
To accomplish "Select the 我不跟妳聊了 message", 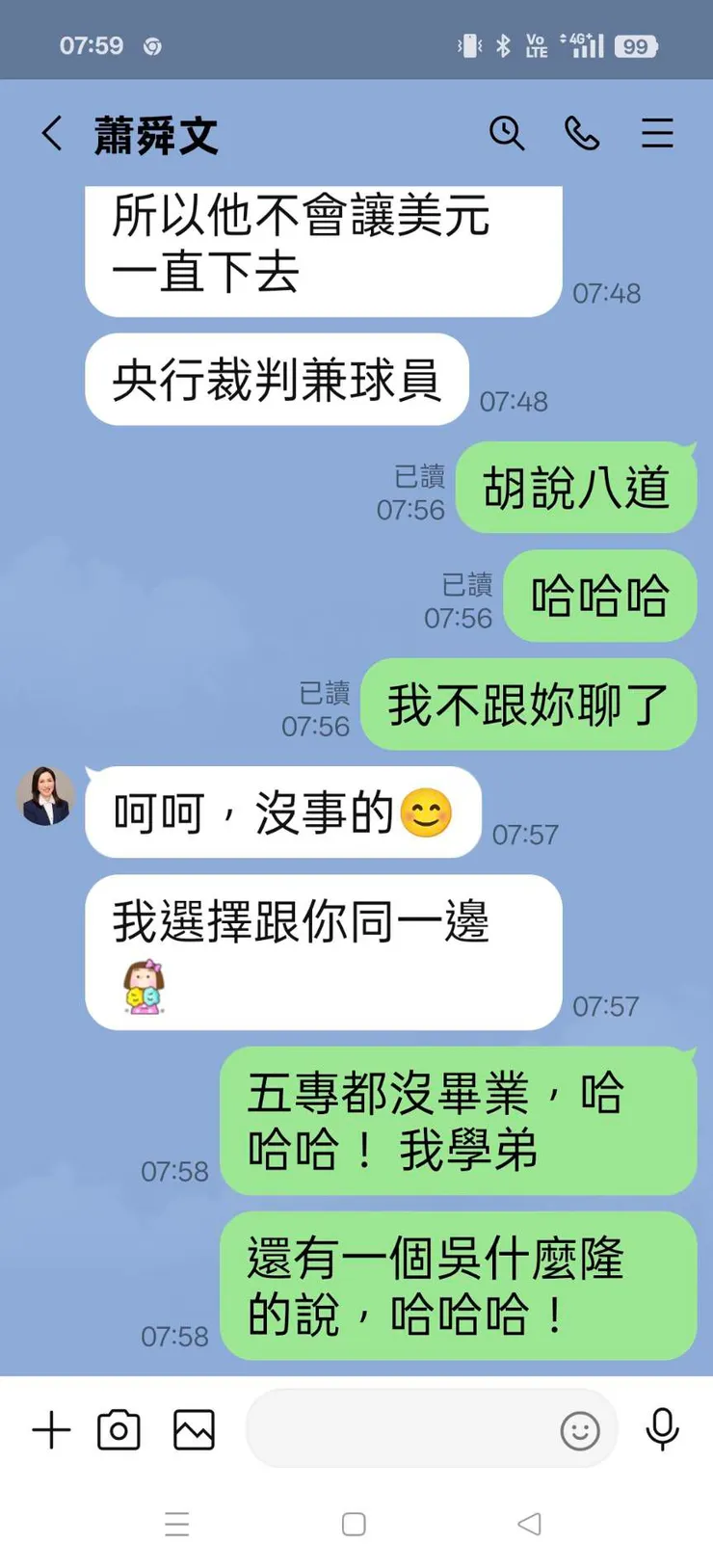I will pos(527,704).
